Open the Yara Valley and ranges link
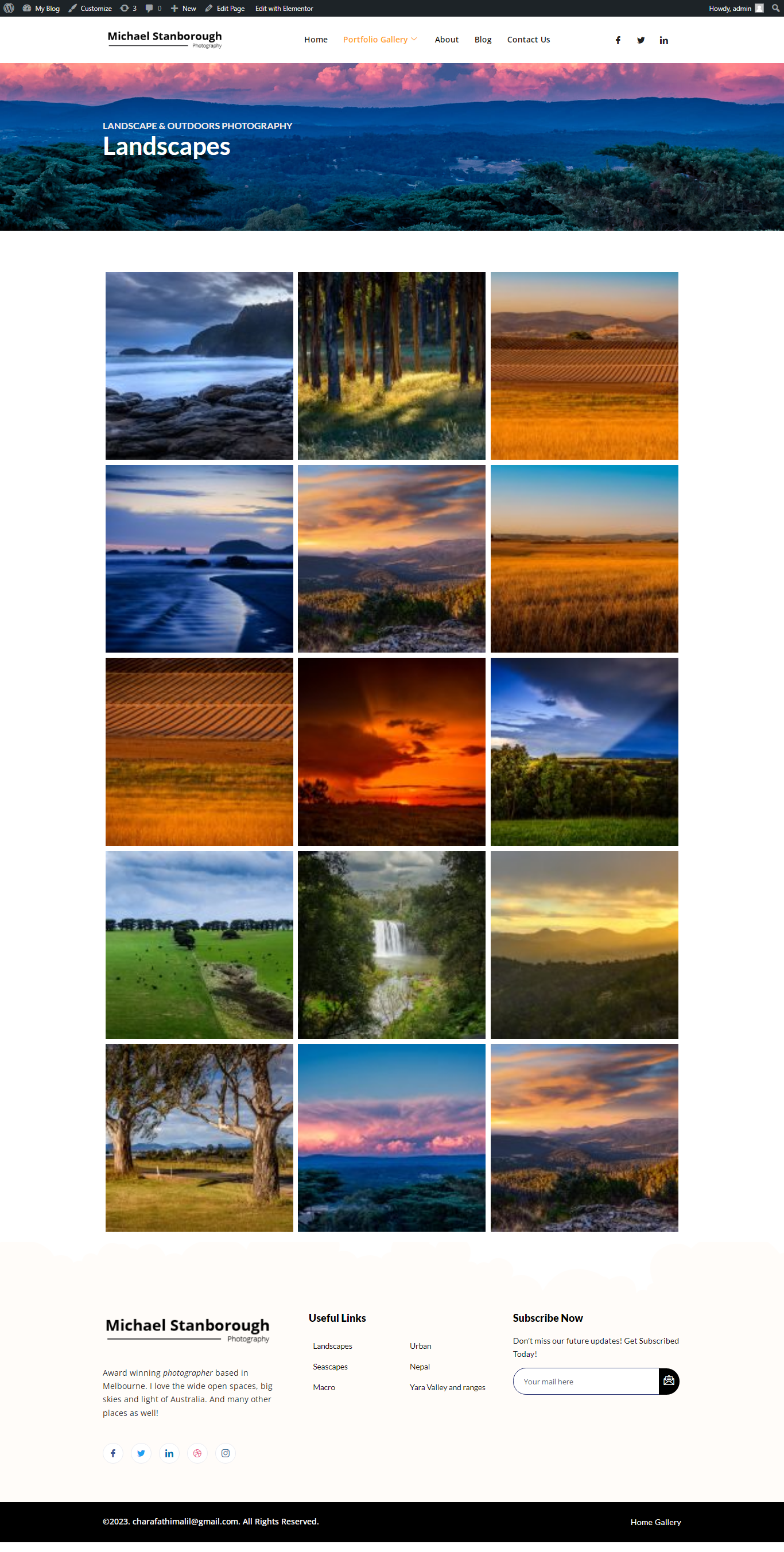 447,1387
